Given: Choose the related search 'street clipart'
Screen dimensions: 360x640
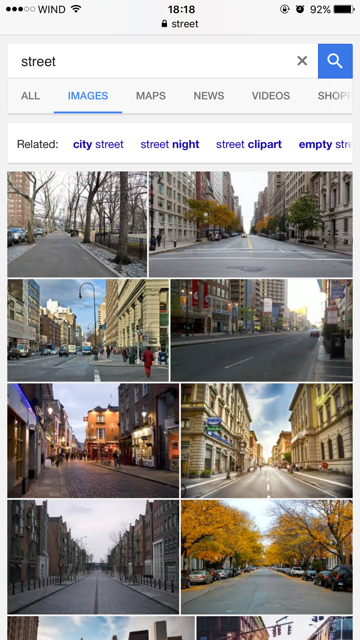Looking at the screenshot, I should (249, 144).
